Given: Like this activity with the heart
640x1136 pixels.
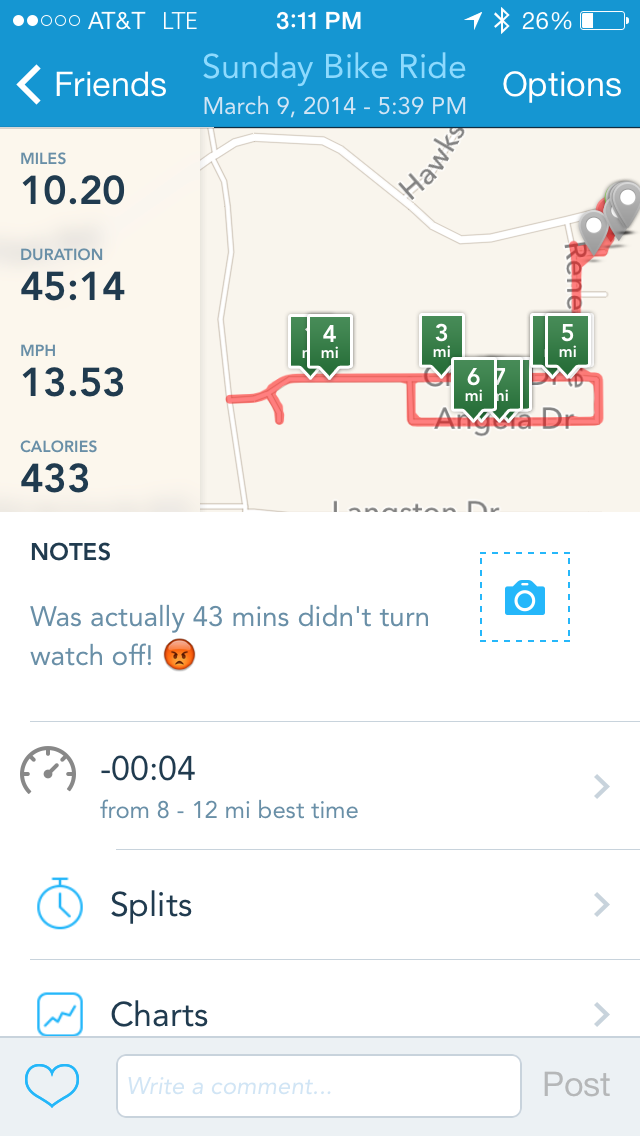Looking at the screenshot, I should pyautogui.click(x=51, y=1085).
